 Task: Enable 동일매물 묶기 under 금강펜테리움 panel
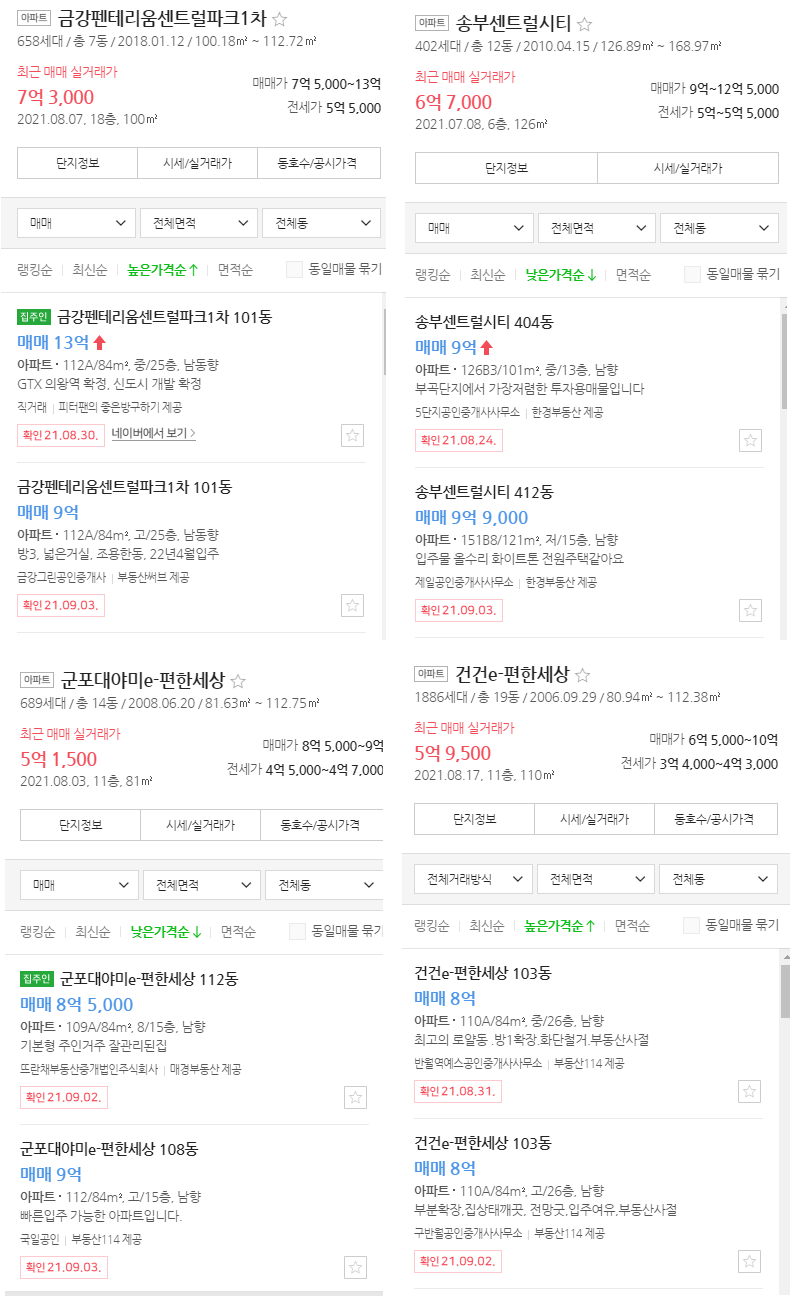293,269
